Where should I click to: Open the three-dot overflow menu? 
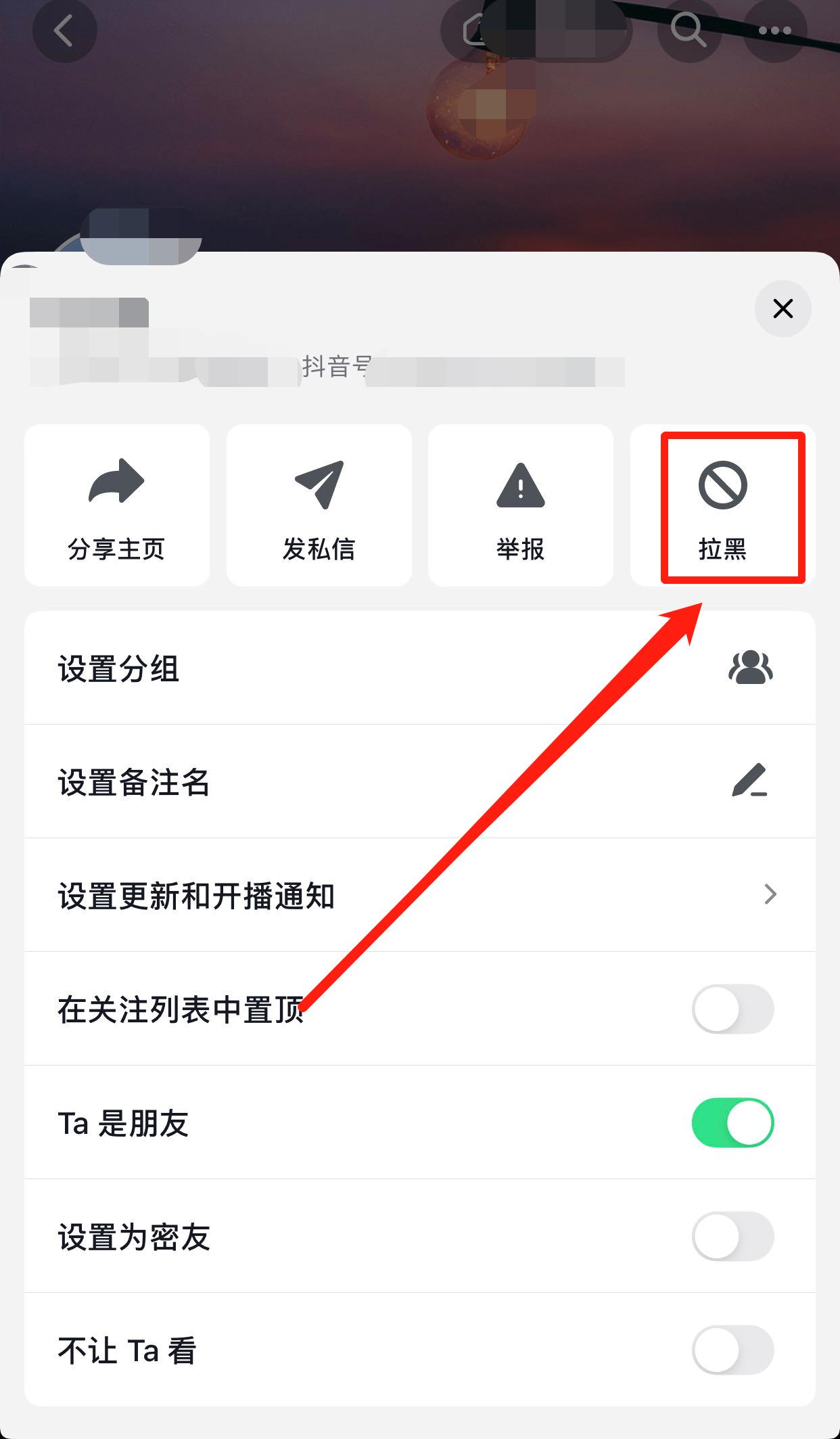(x=774, y=30)
